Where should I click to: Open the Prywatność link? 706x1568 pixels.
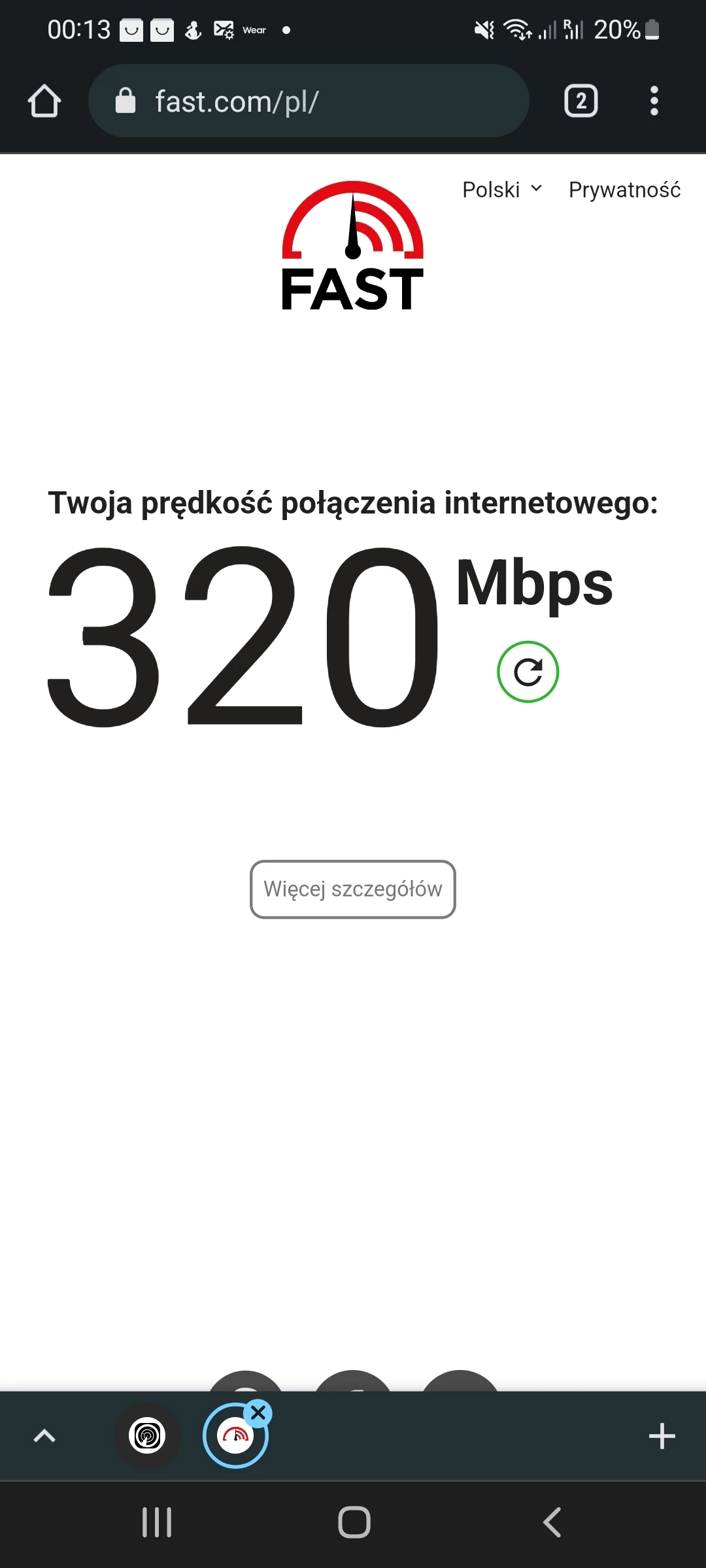click(624, 189)
